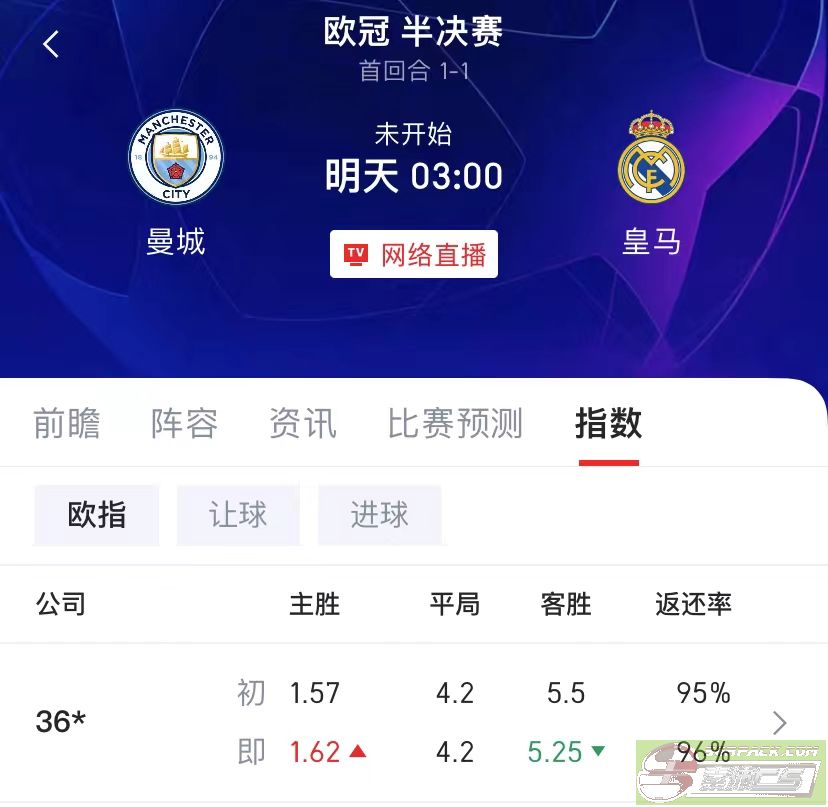Show 进球 odds
Screen dimensions: 828x807
379,515
